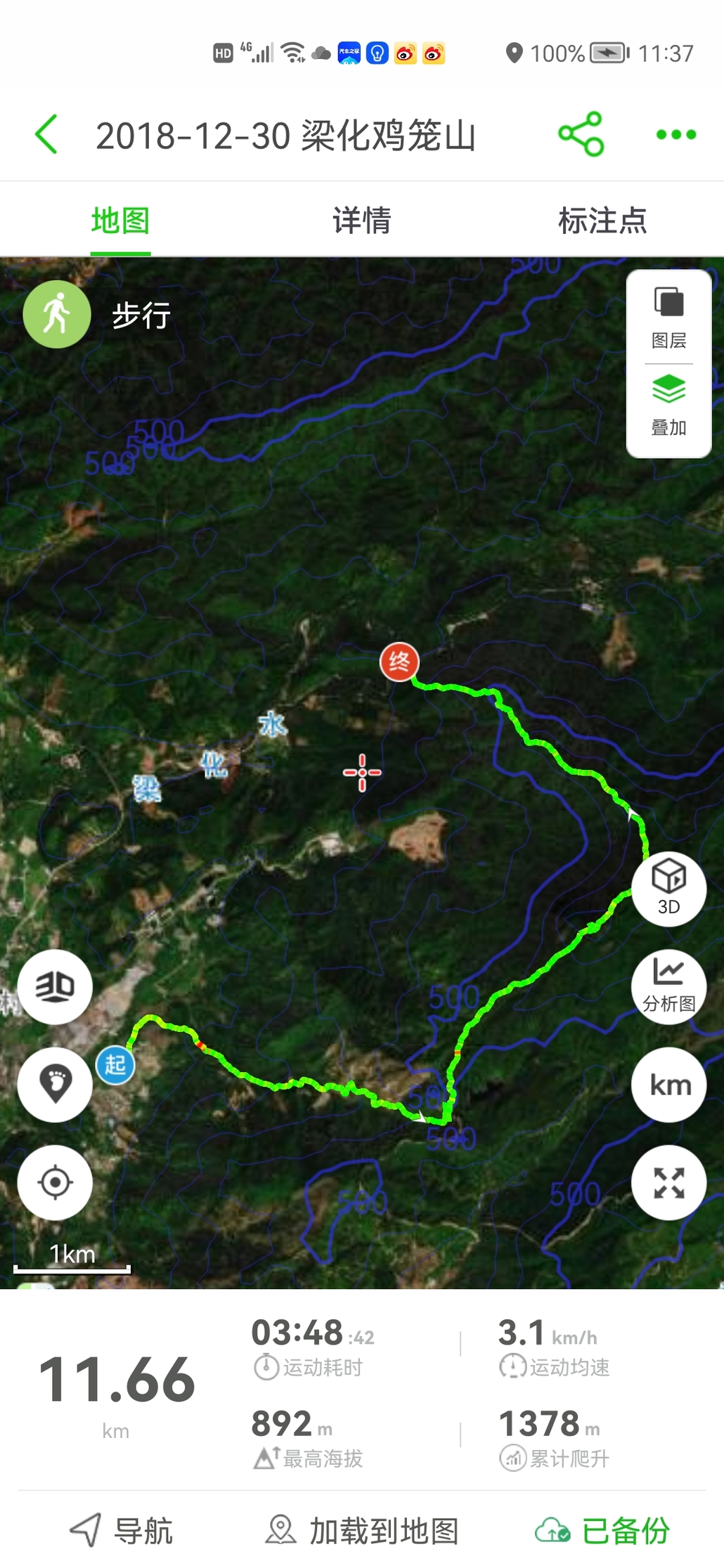Start 导航 navigation for this route

122,1530
